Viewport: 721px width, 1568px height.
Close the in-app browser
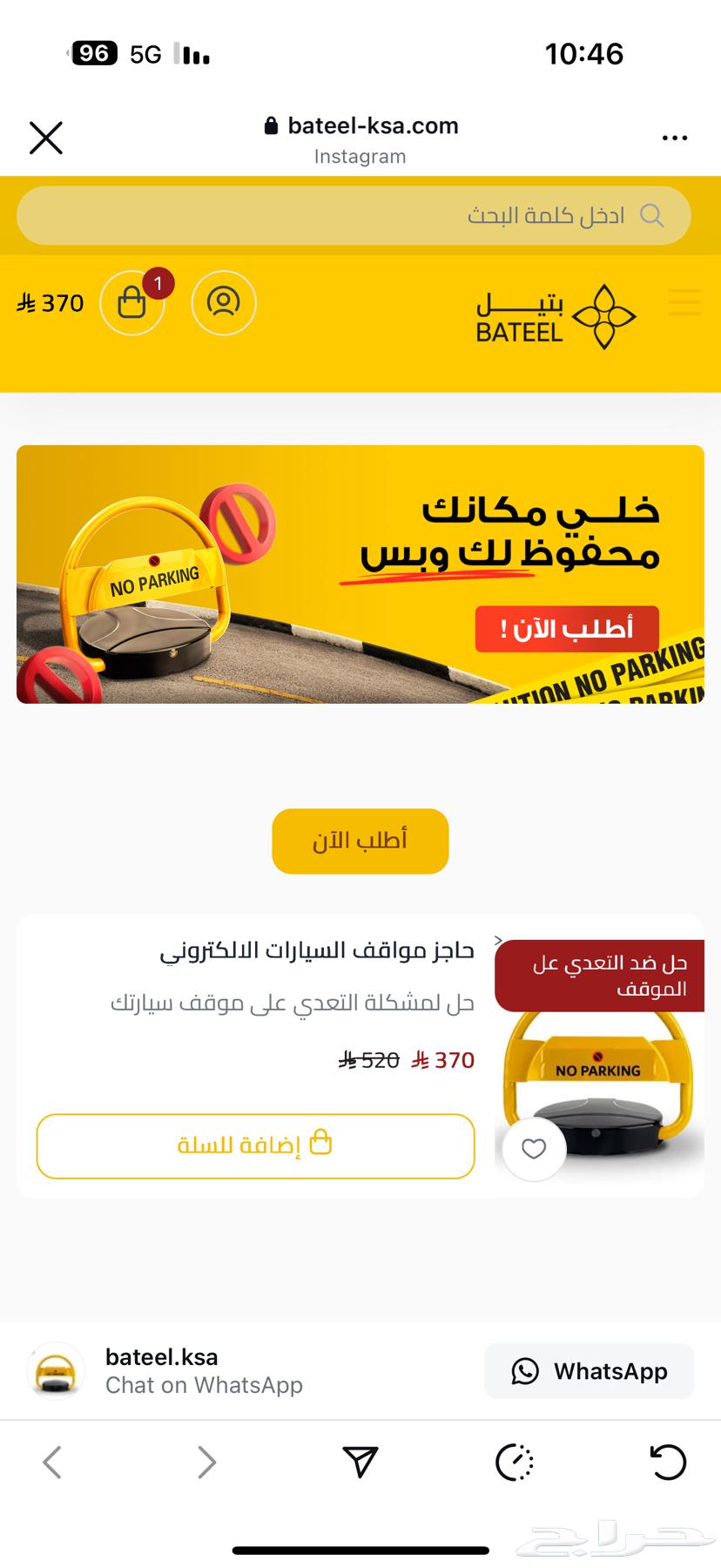[46, 138]
